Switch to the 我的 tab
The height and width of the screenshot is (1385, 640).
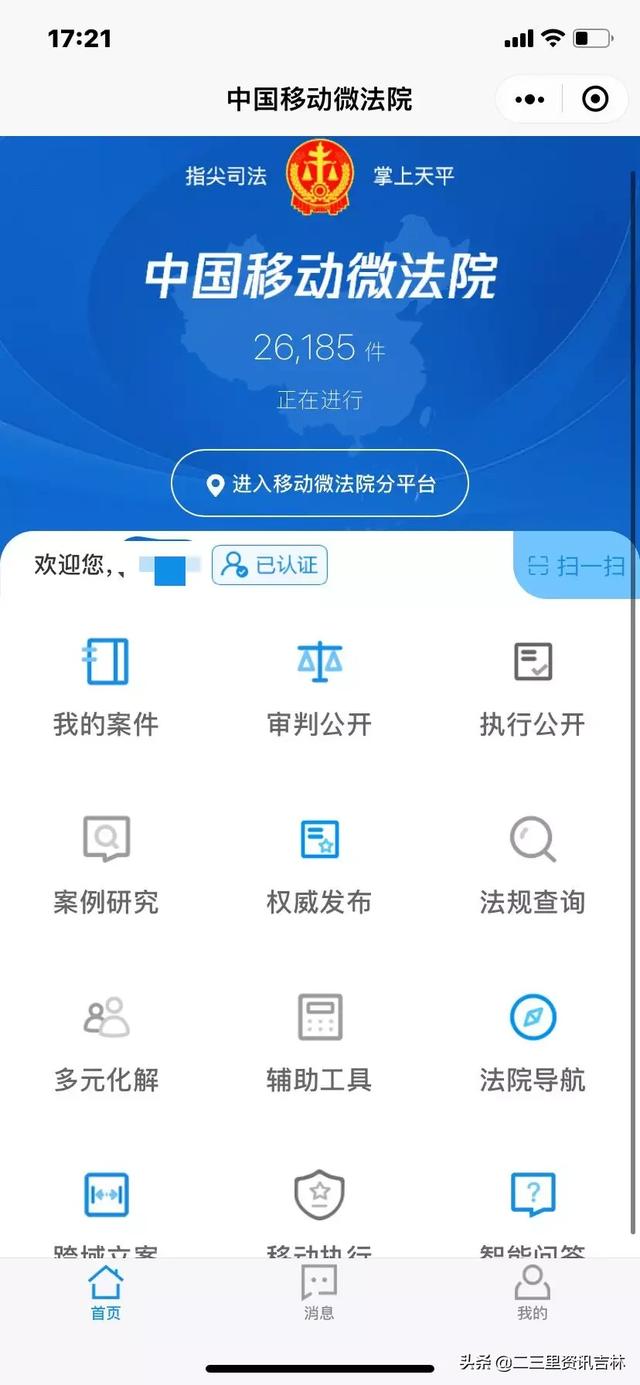[x=533, y=1293]
